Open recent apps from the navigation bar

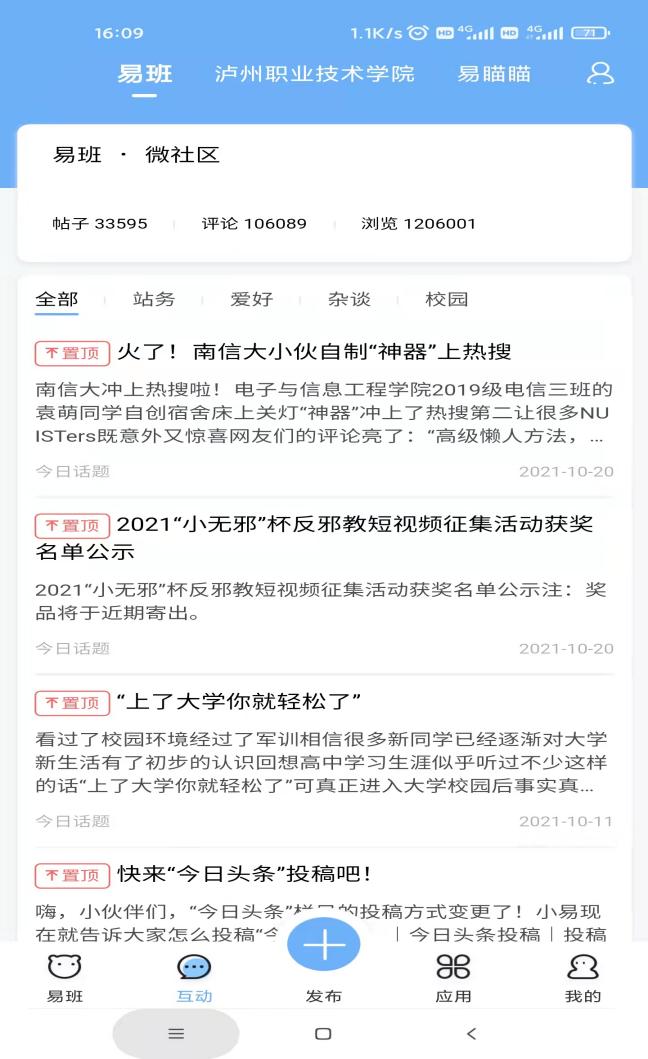coord(176,1034)
